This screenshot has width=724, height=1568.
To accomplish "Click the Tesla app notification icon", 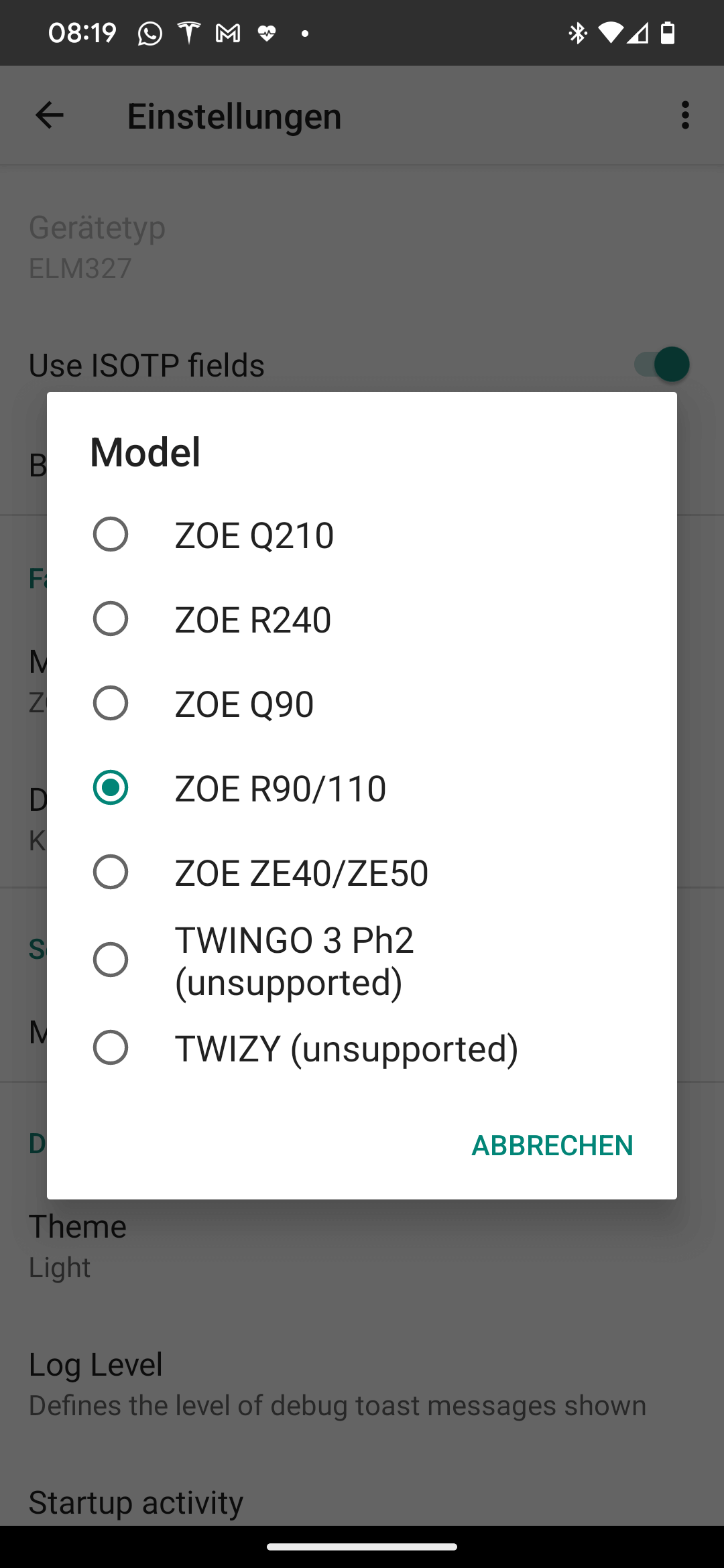I will click(x=188, y=32).
